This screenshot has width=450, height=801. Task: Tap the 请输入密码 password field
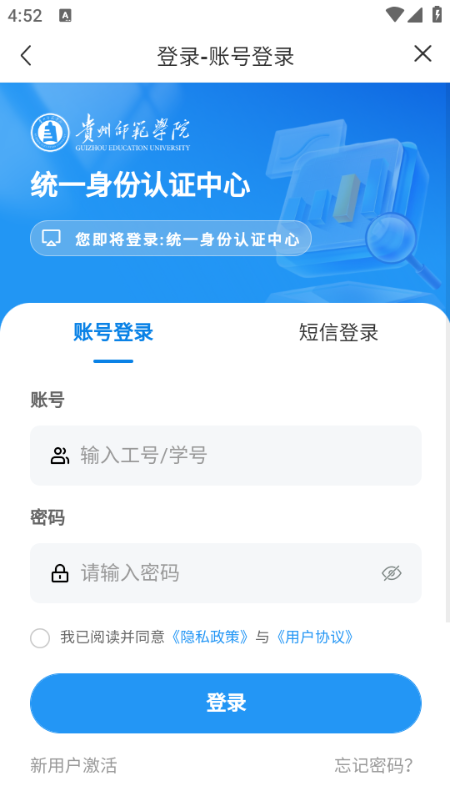pyautogui.click(x=226, y=573)
